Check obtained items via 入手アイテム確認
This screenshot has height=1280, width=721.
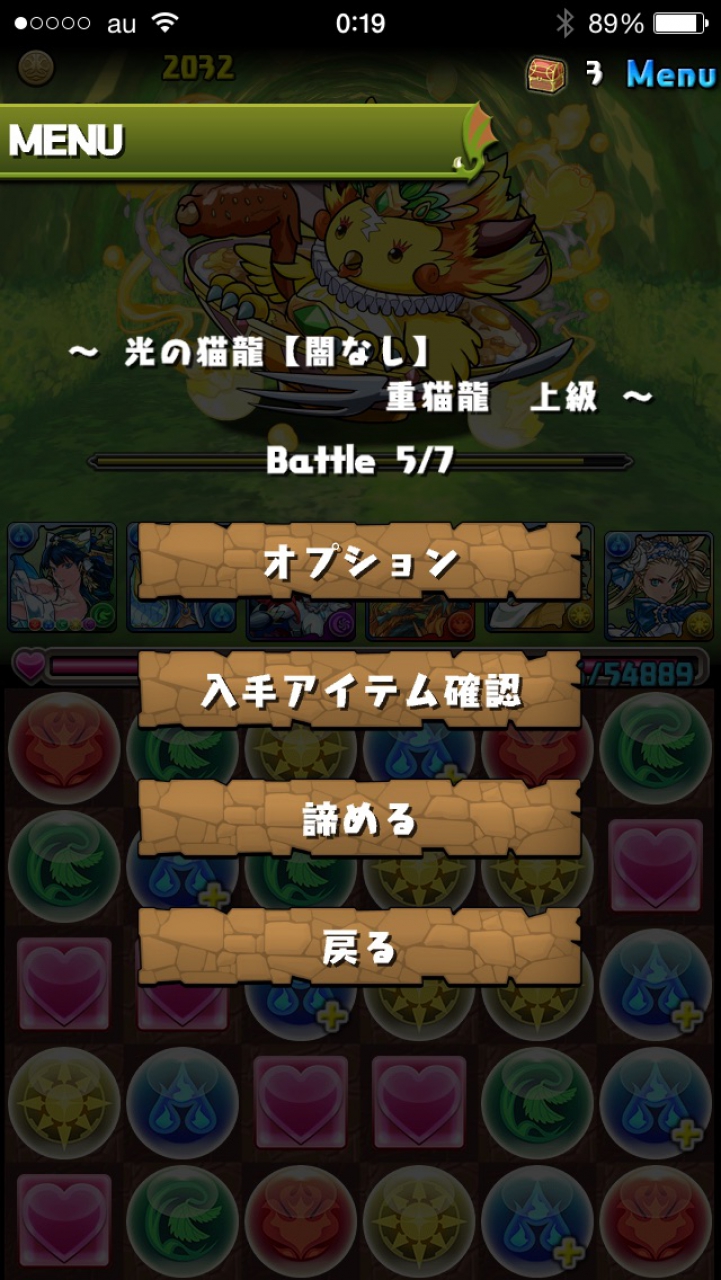(x=360, y=690)
